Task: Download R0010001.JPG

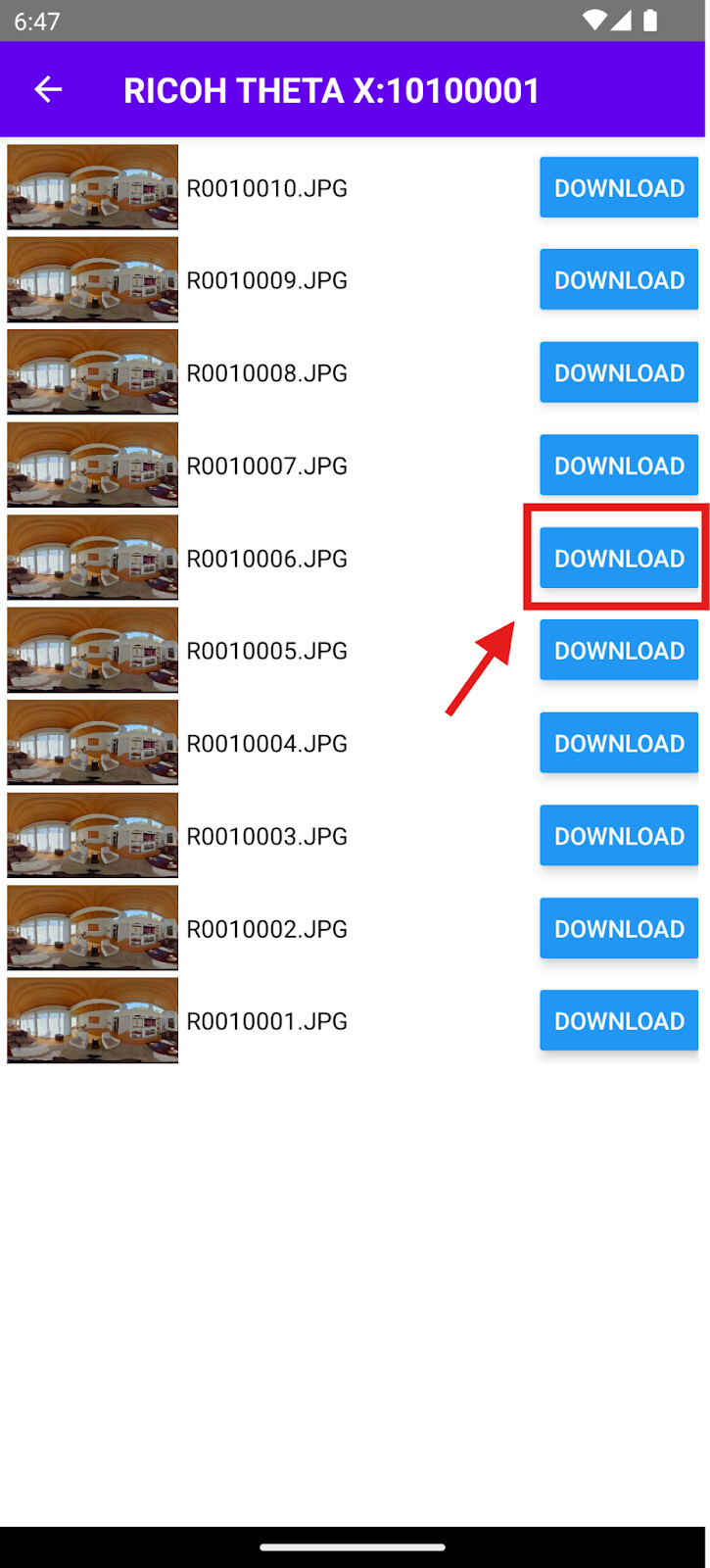Action: 618,1020
